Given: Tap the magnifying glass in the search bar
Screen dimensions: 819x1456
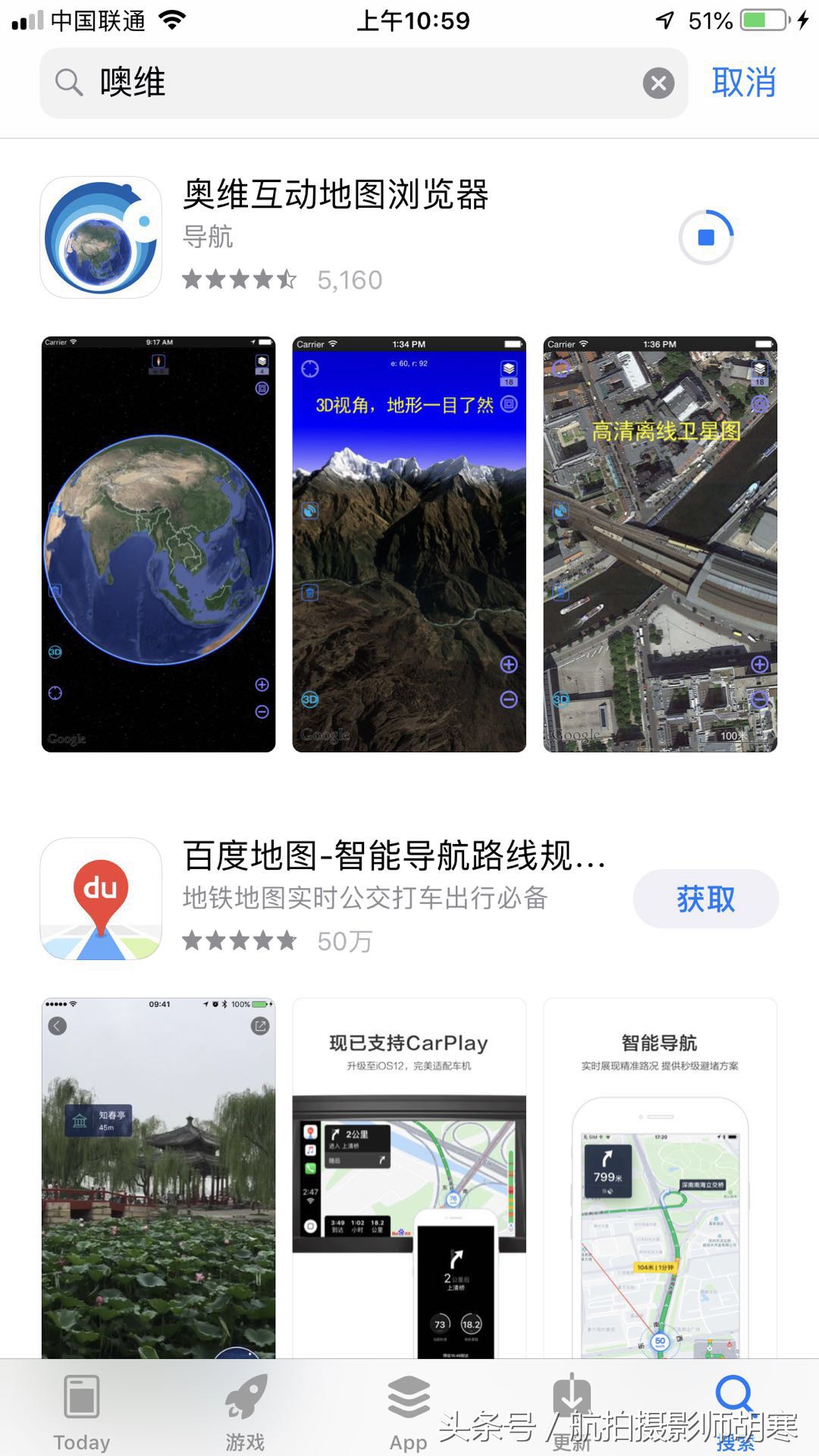Looking at the screenshot, I should click(x=68, y=82).
